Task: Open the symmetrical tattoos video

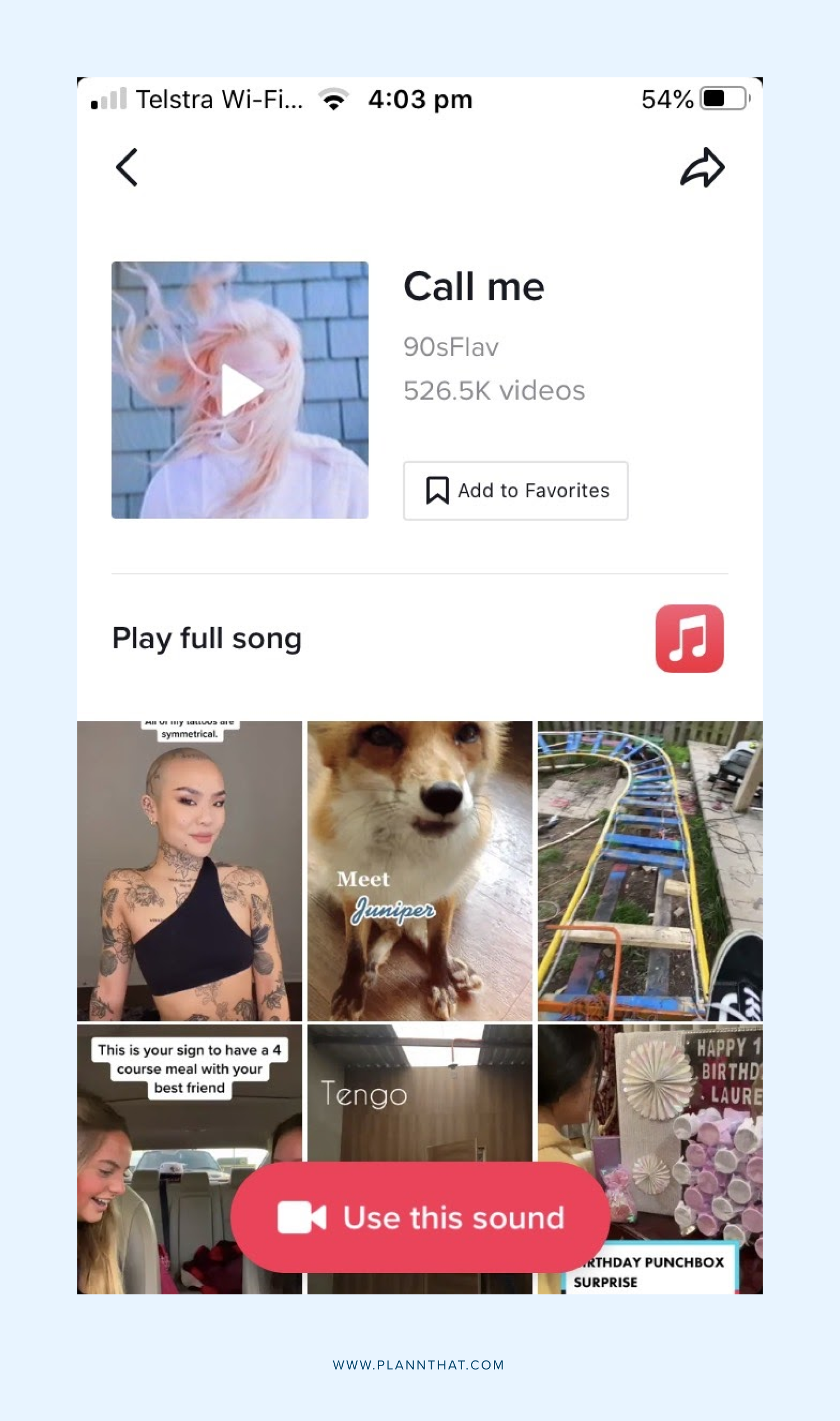Action: pos(189,871)
